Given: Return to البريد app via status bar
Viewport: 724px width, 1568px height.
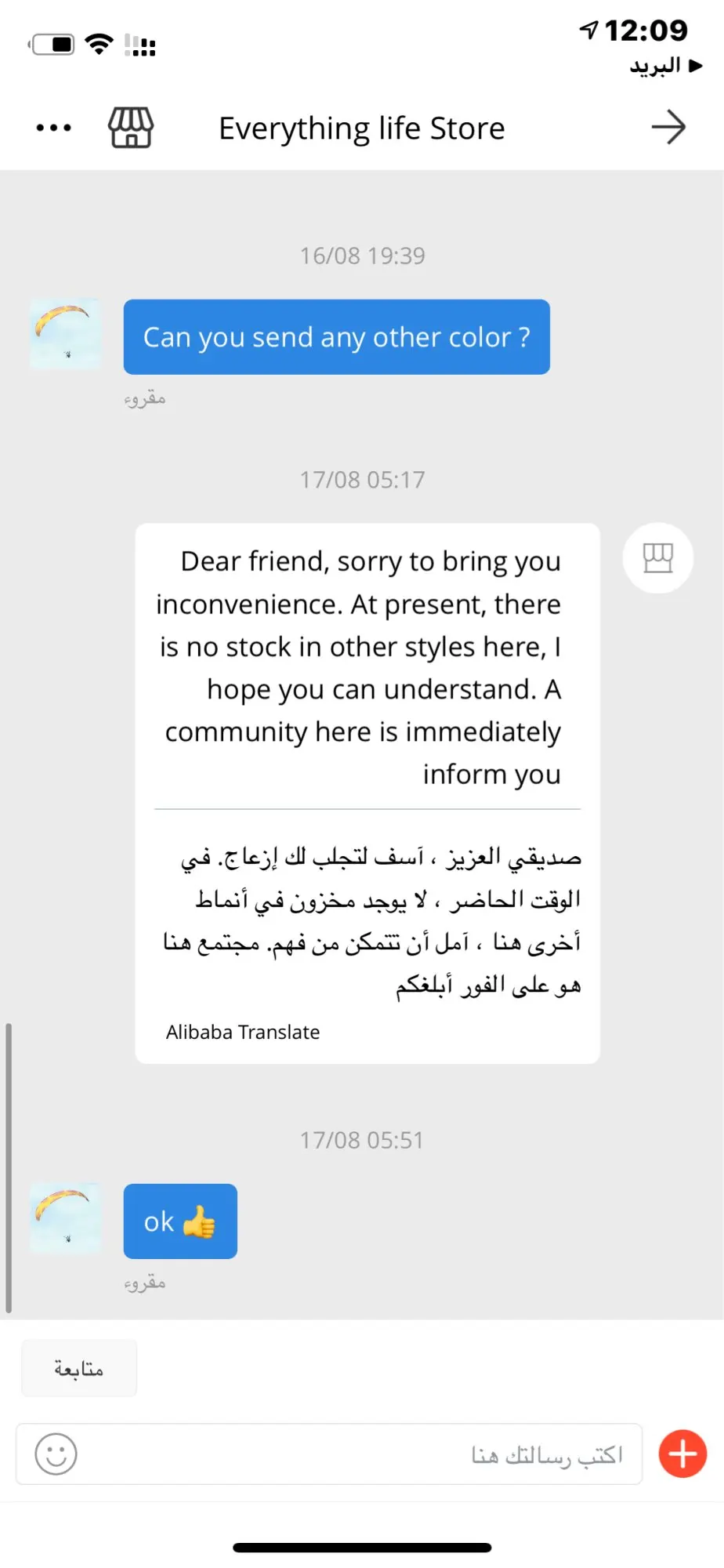Looking at the screenshot, I should pyautogui.click(x=666, y=66).
